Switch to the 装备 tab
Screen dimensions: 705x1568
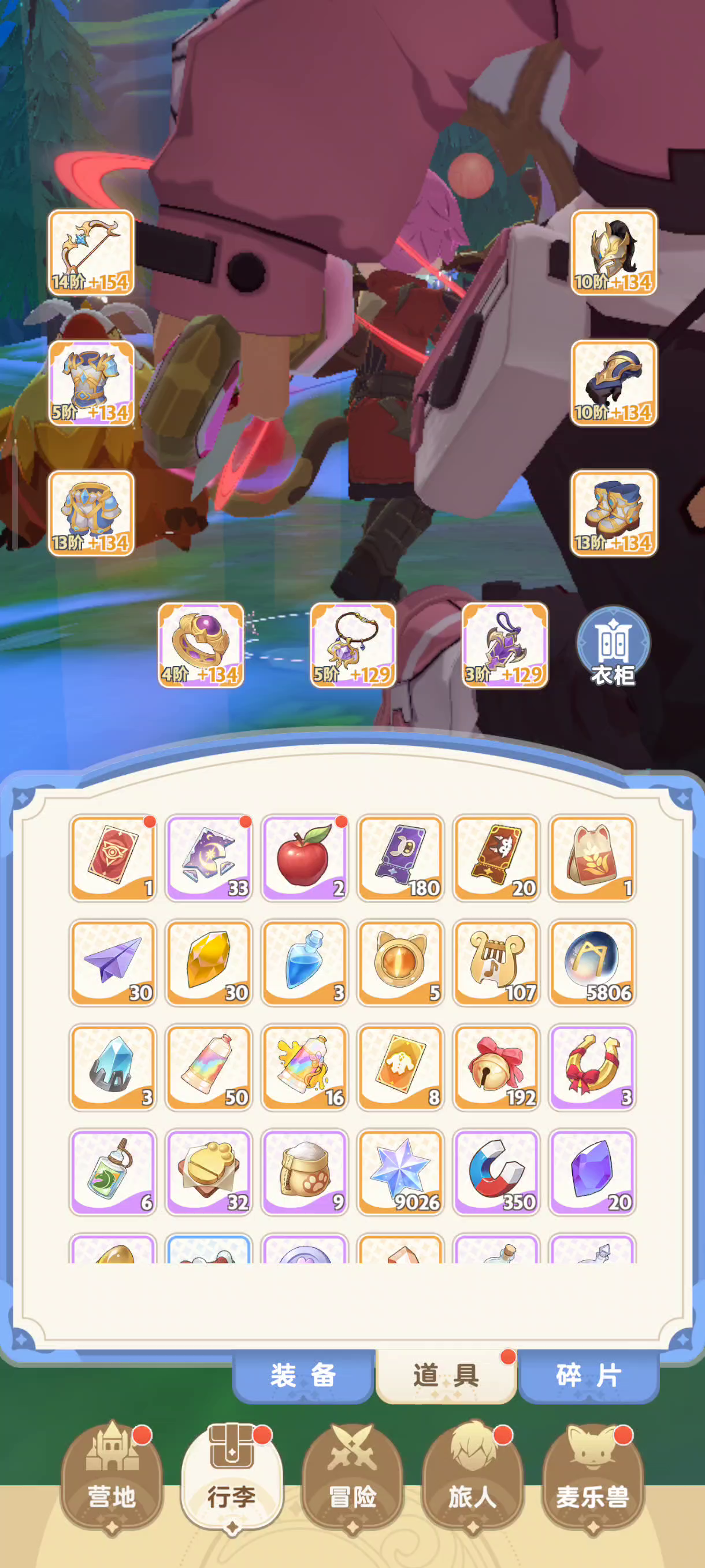[x=303, y=1375]
